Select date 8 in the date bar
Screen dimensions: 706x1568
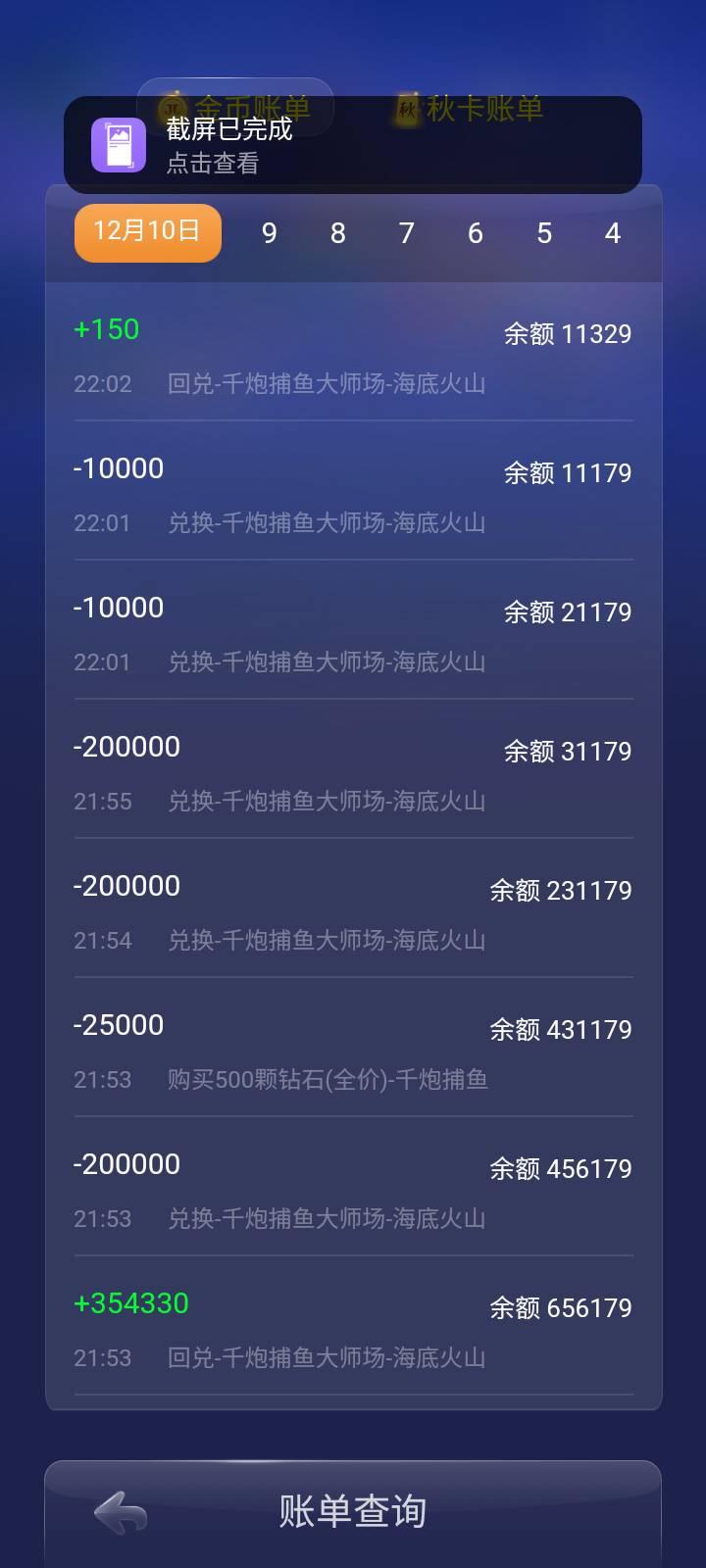point(337,233)
